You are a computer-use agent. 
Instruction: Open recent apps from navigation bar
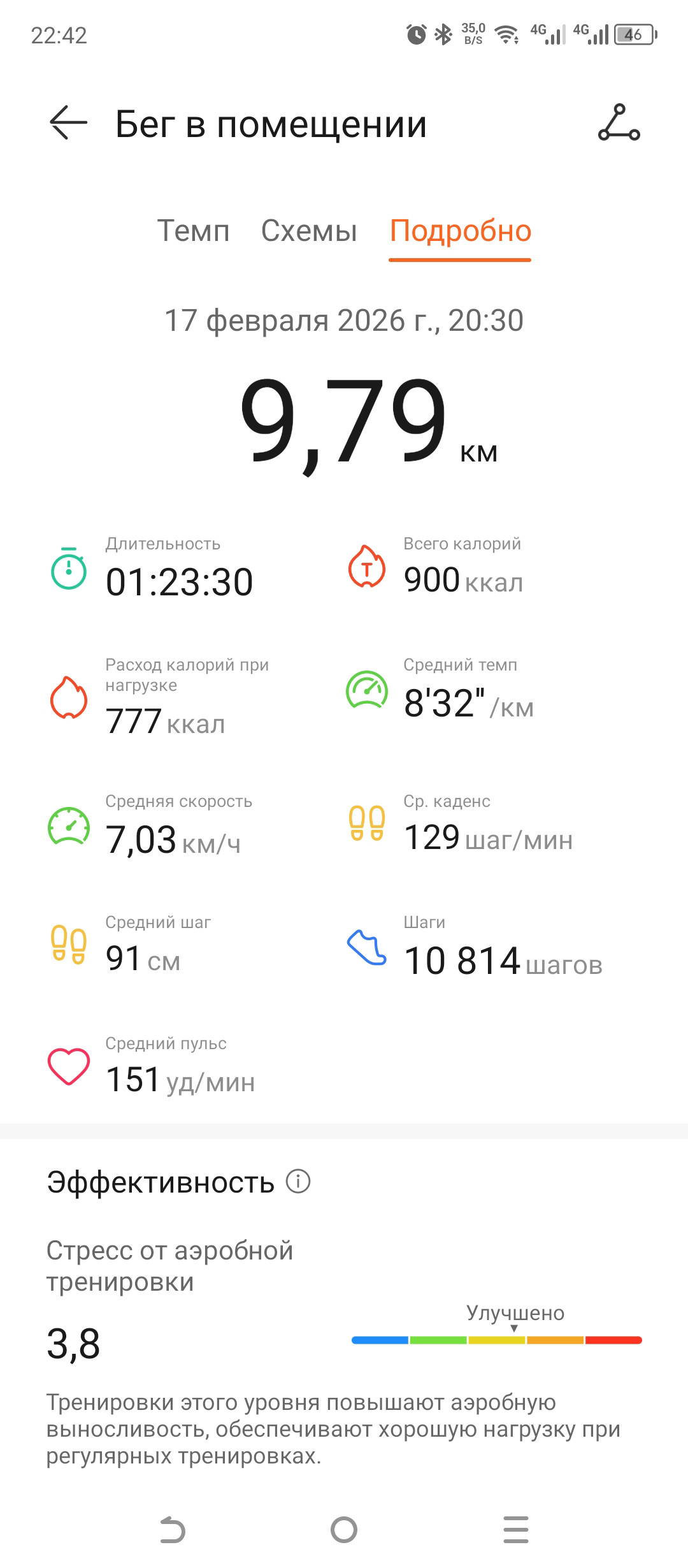pos(516,1530)
